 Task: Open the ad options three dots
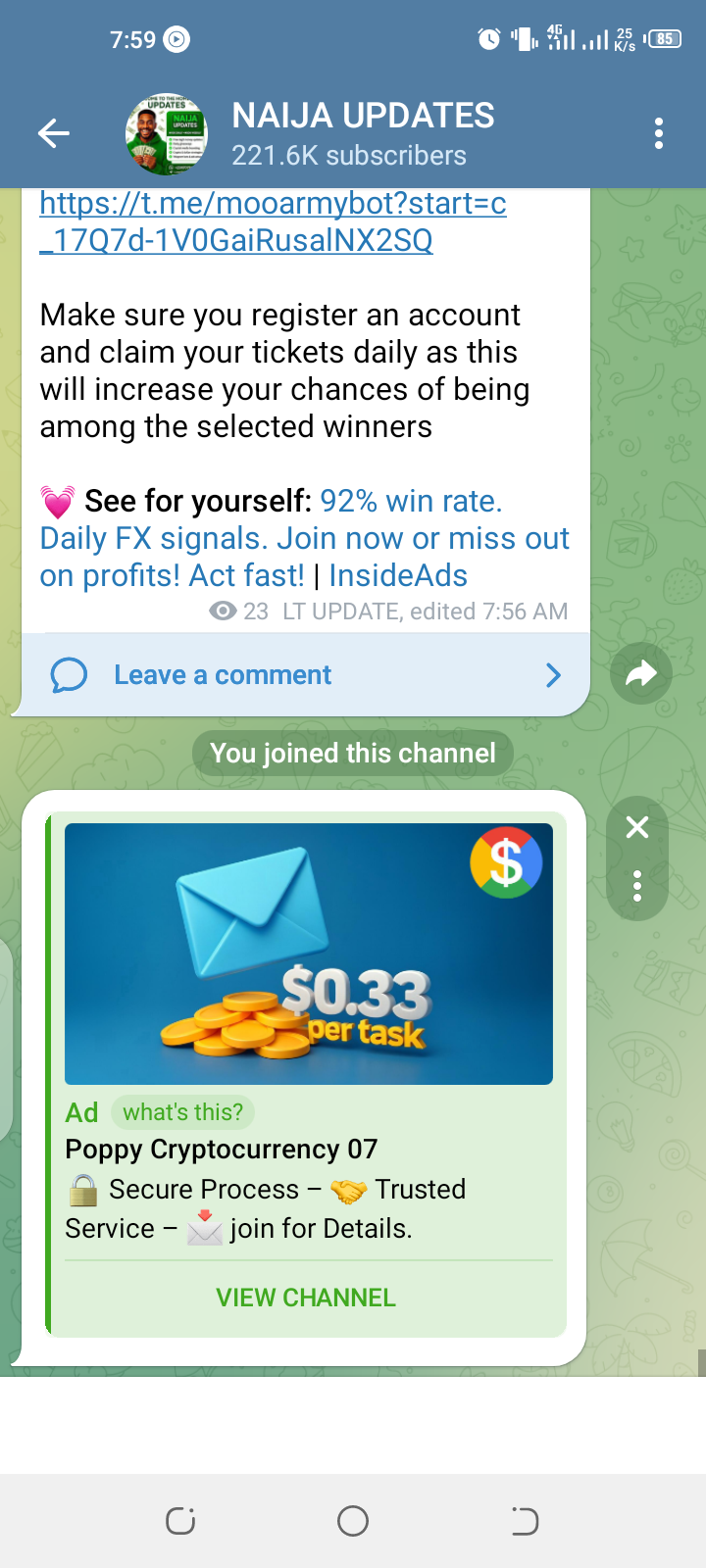tap(637, 886)
